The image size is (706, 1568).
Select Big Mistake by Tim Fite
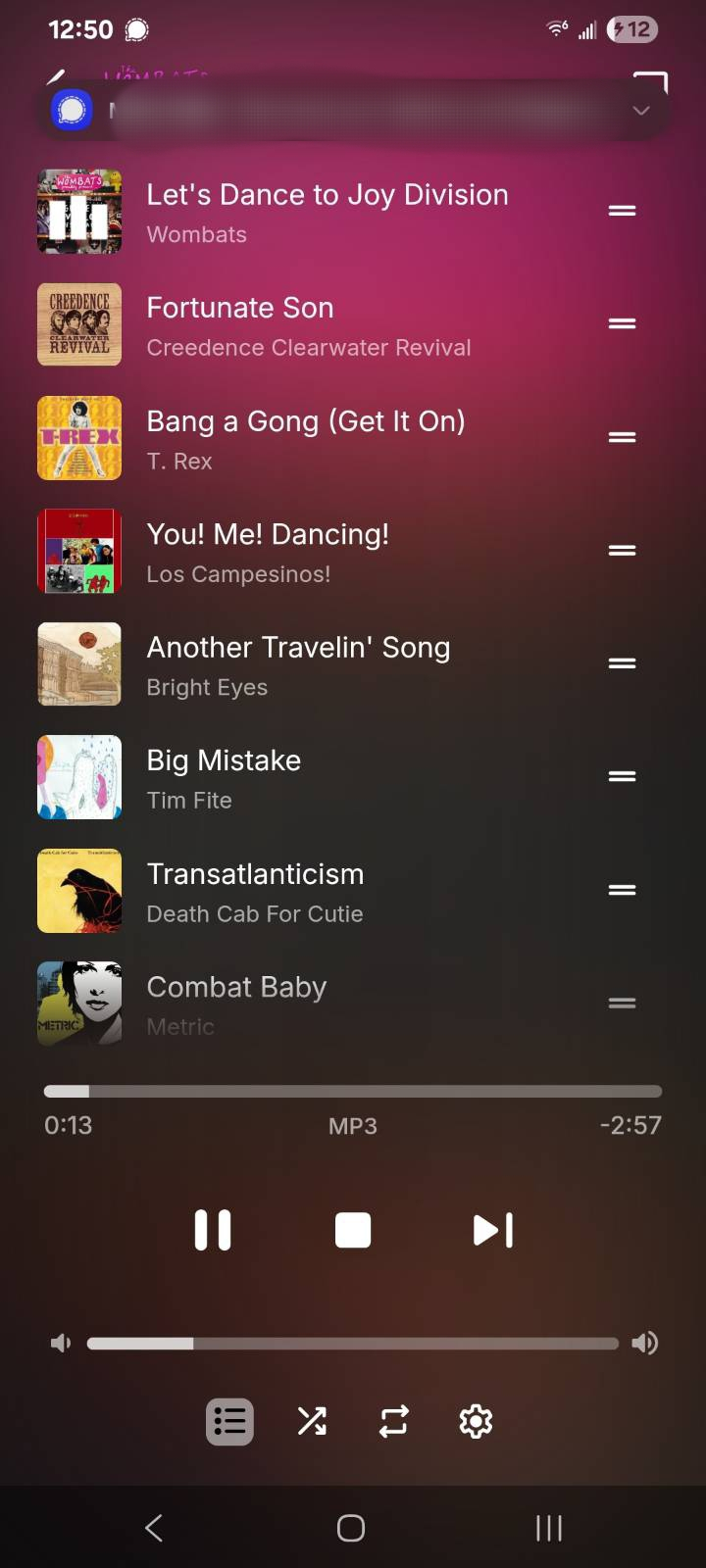click(x=224, y=777)
